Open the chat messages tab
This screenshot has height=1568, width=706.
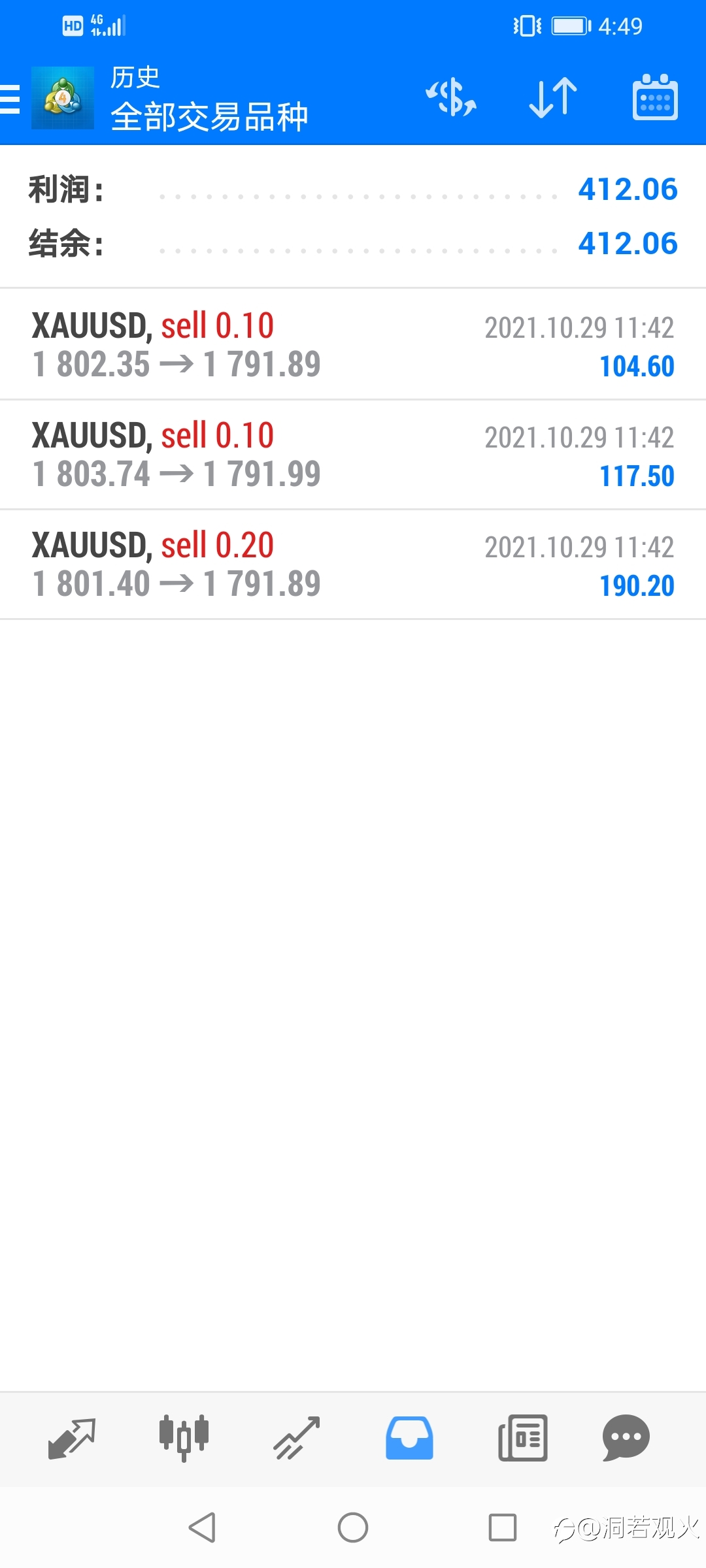(x=626, y=1438)
